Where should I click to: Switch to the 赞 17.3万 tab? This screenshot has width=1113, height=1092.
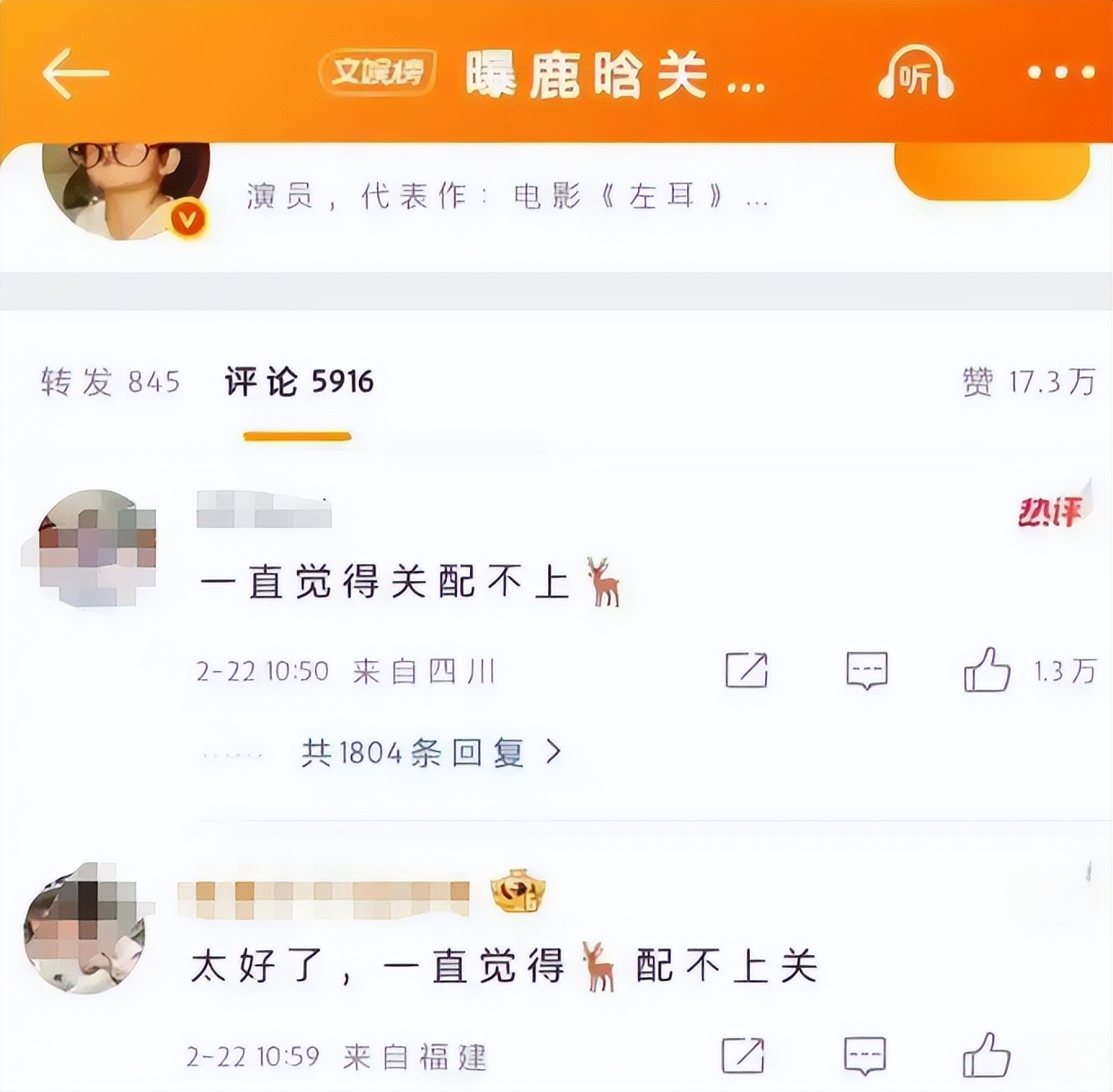(1028, 382)
